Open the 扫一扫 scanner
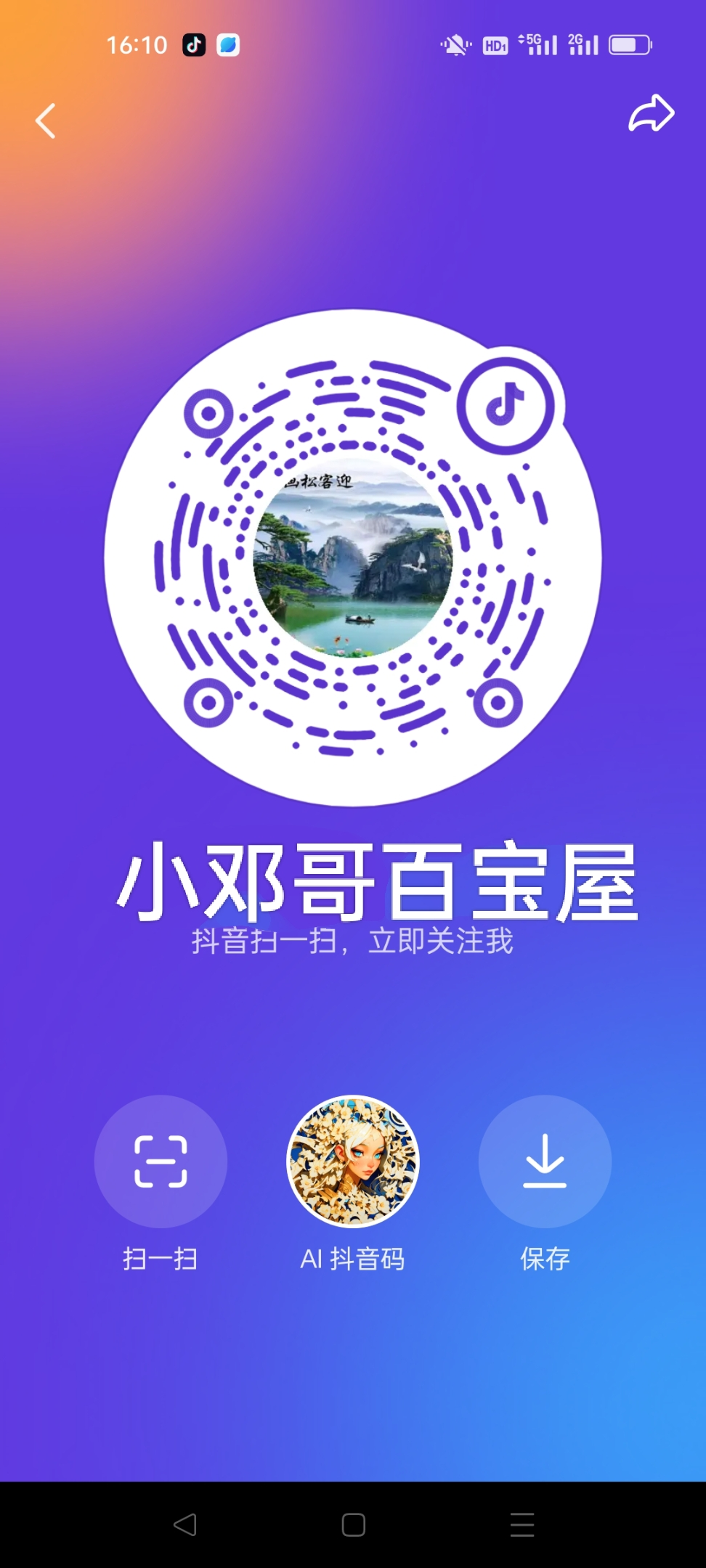Viewport: 706px width, 1568px height. click(x=161, y=1161)
